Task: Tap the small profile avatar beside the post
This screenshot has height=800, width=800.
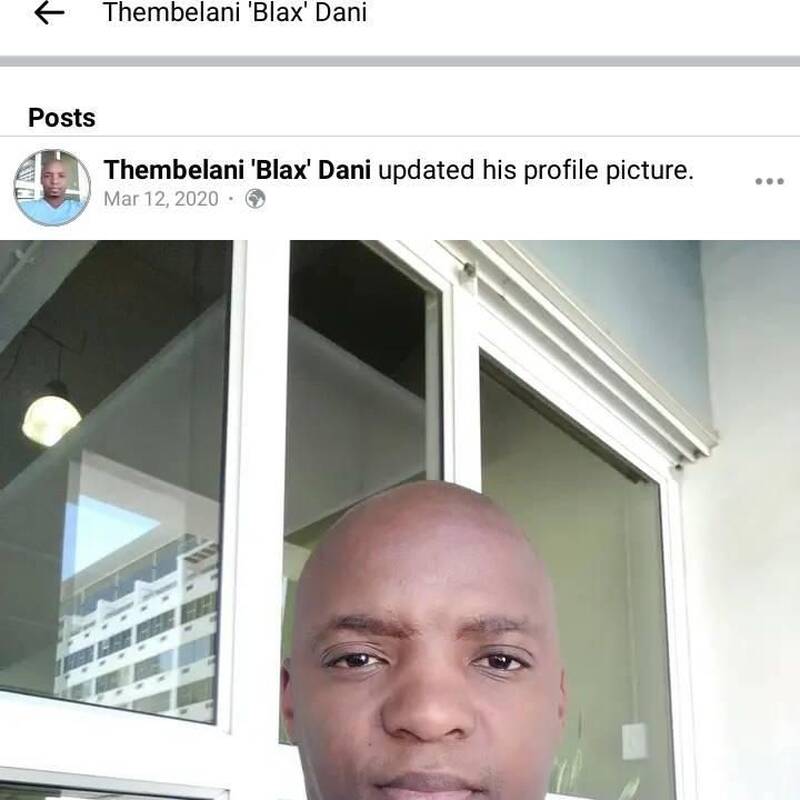Action: [x=52, y=187]
